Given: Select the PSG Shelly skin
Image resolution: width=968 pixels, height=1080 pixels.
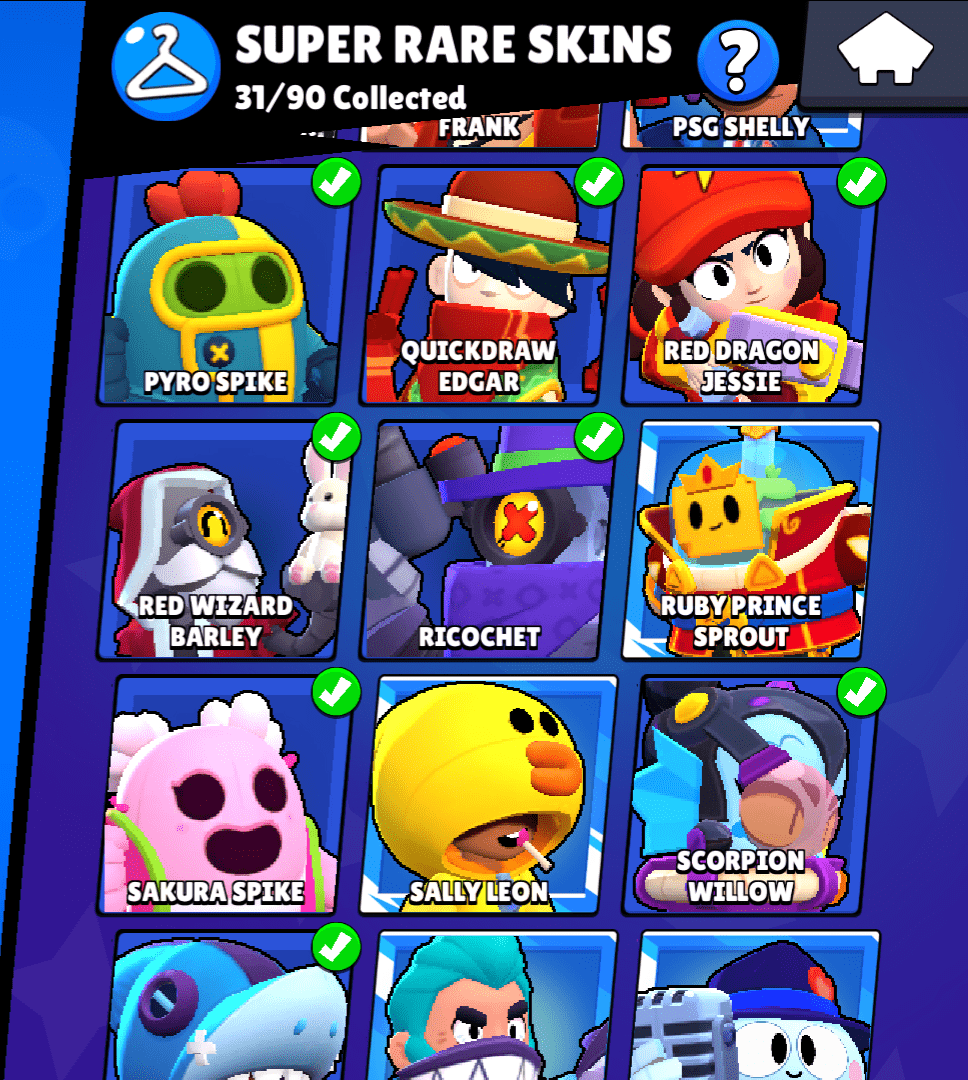Looking at the screenshot, I should coord(742,126).
